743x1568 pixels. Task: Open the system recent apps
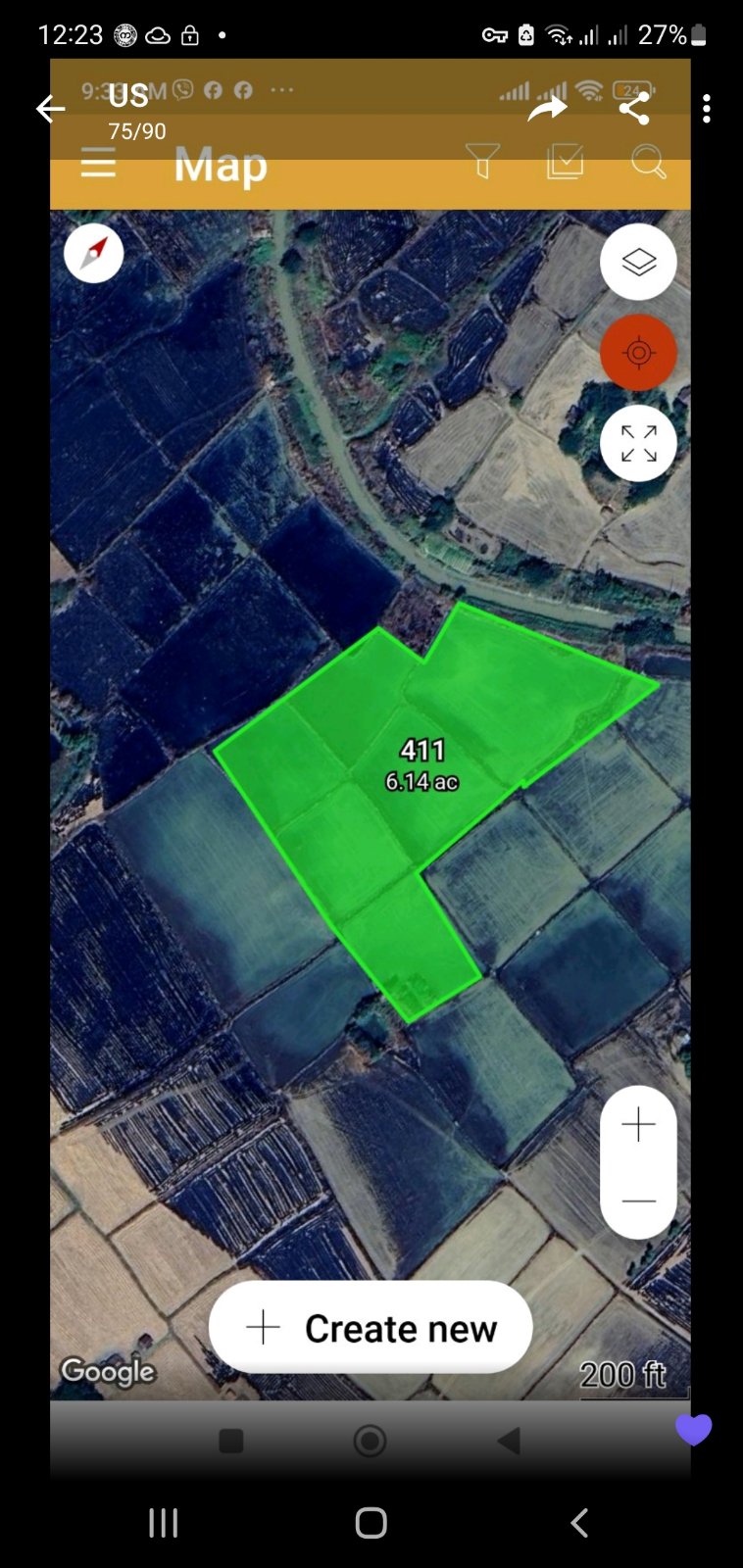click(x=164, y=1523)
